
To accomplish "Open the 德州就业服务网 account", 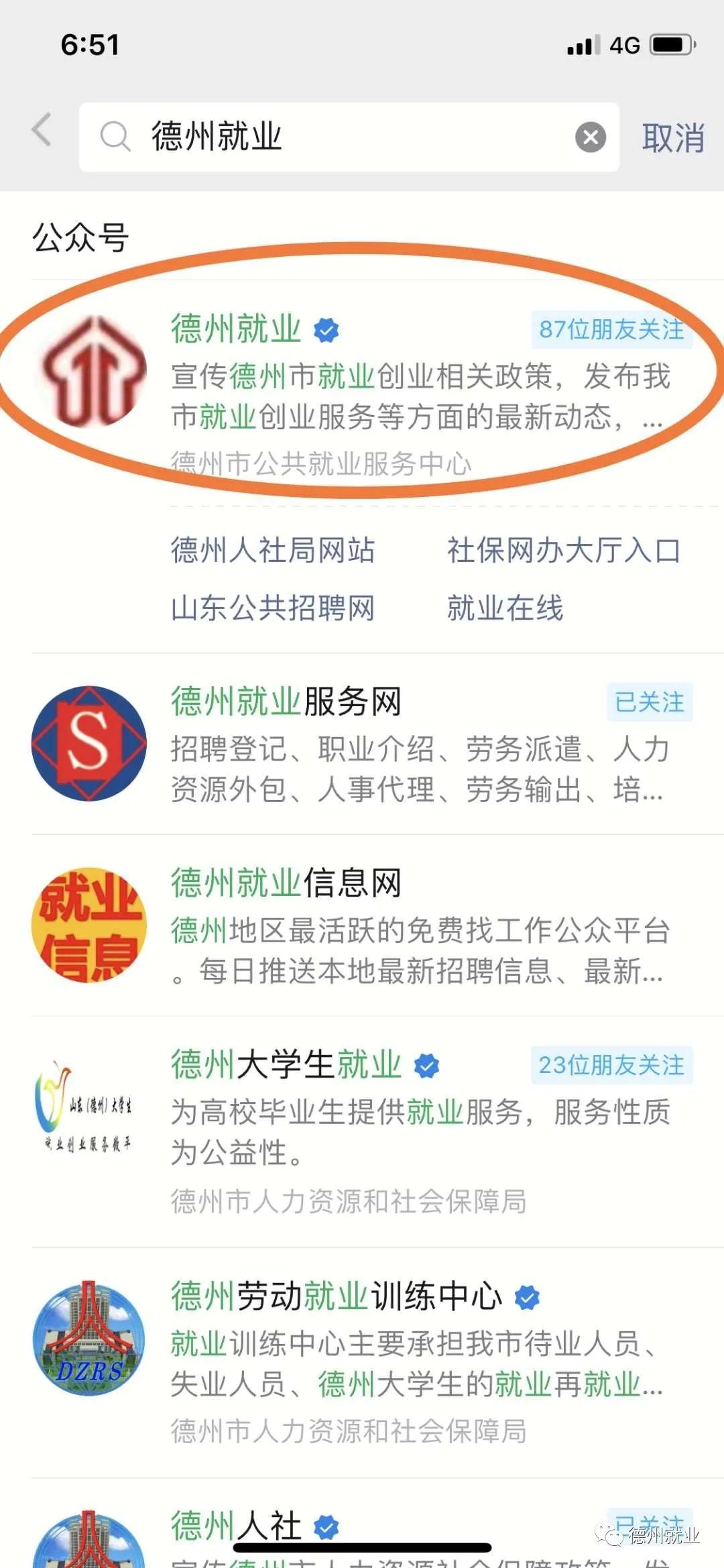I will pyautogui.click(x=362, y=744).
